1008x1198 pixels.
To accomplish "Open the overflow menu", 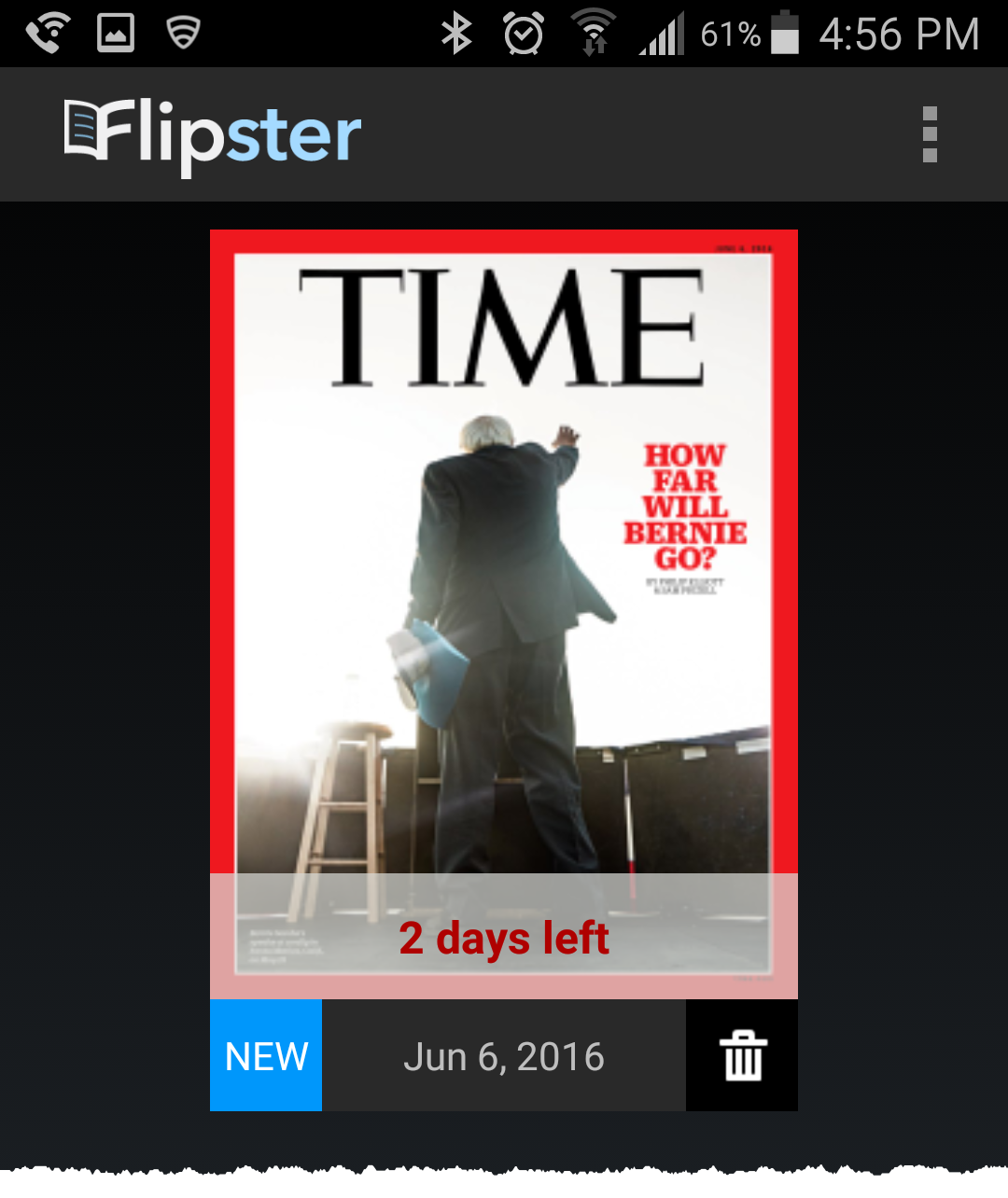I will [929, 134].
